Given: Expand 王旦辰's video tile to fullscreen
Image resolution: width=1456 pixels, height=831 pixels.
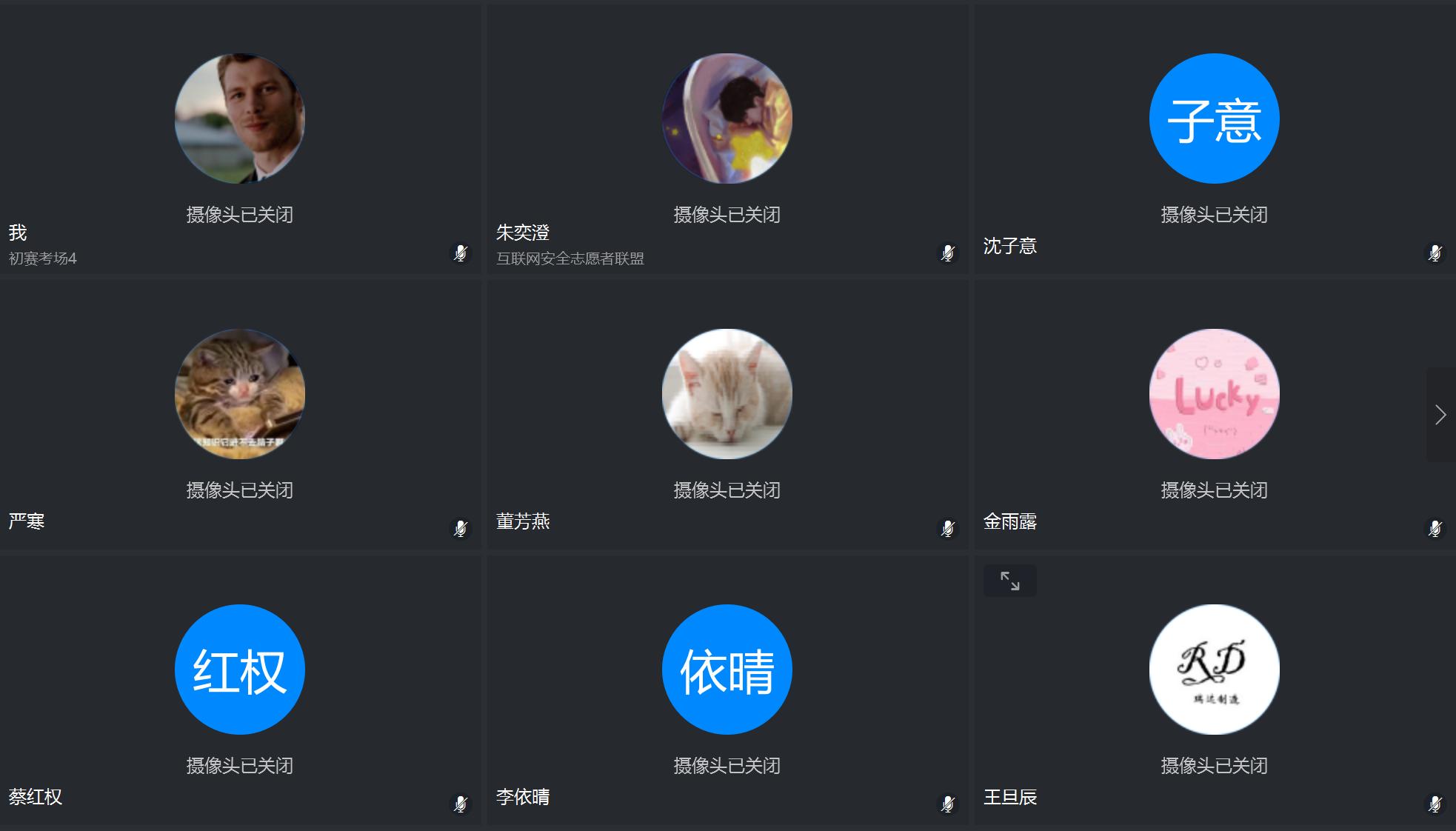Looking at the screenshot, I should (1009, 581).
